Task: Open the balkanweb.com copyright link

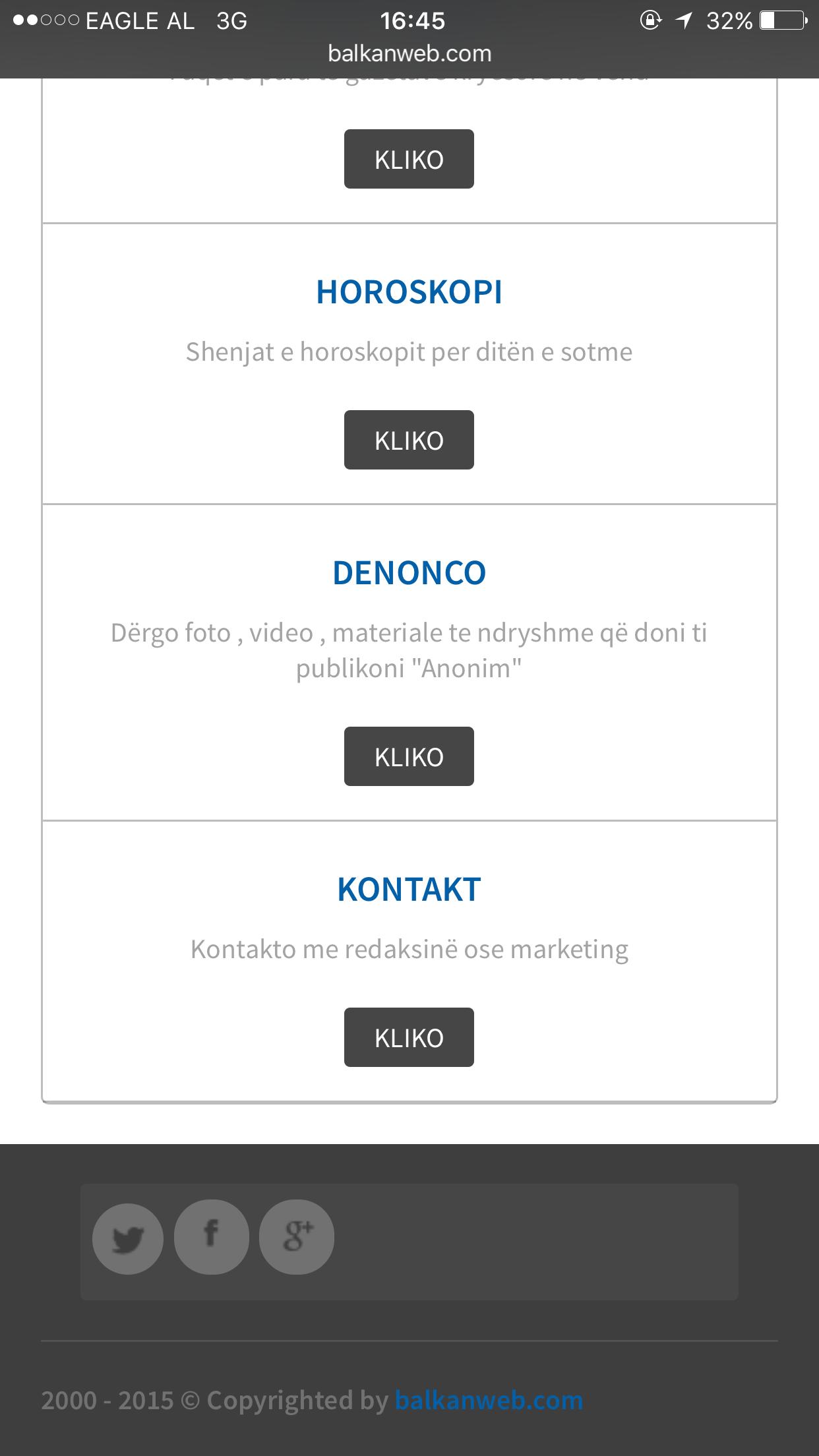Action: click(x=489, y=1399)
